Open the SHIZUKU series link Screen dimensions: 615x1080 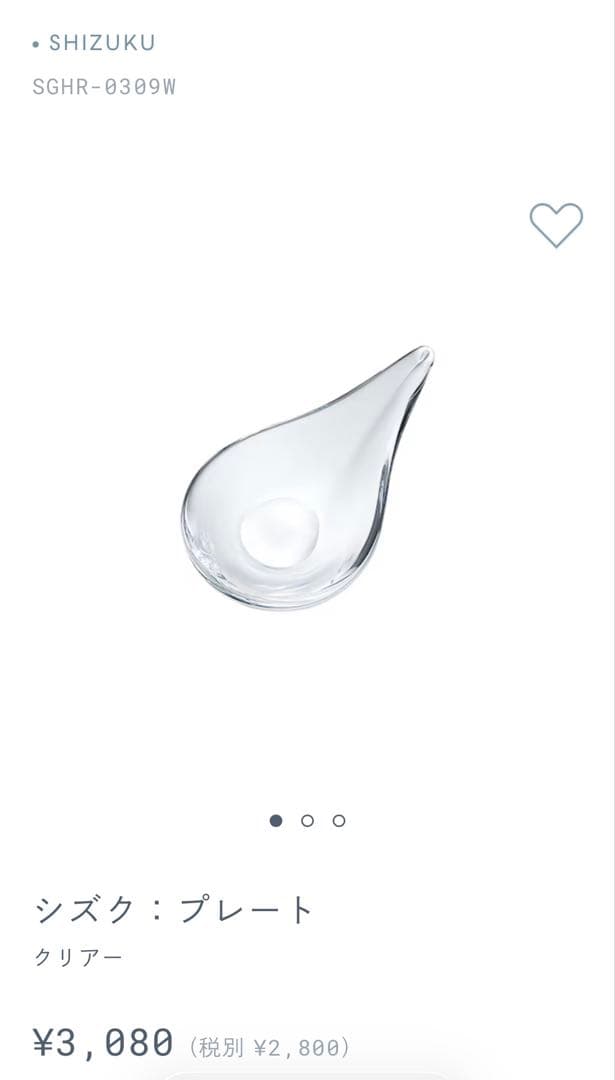101,43
